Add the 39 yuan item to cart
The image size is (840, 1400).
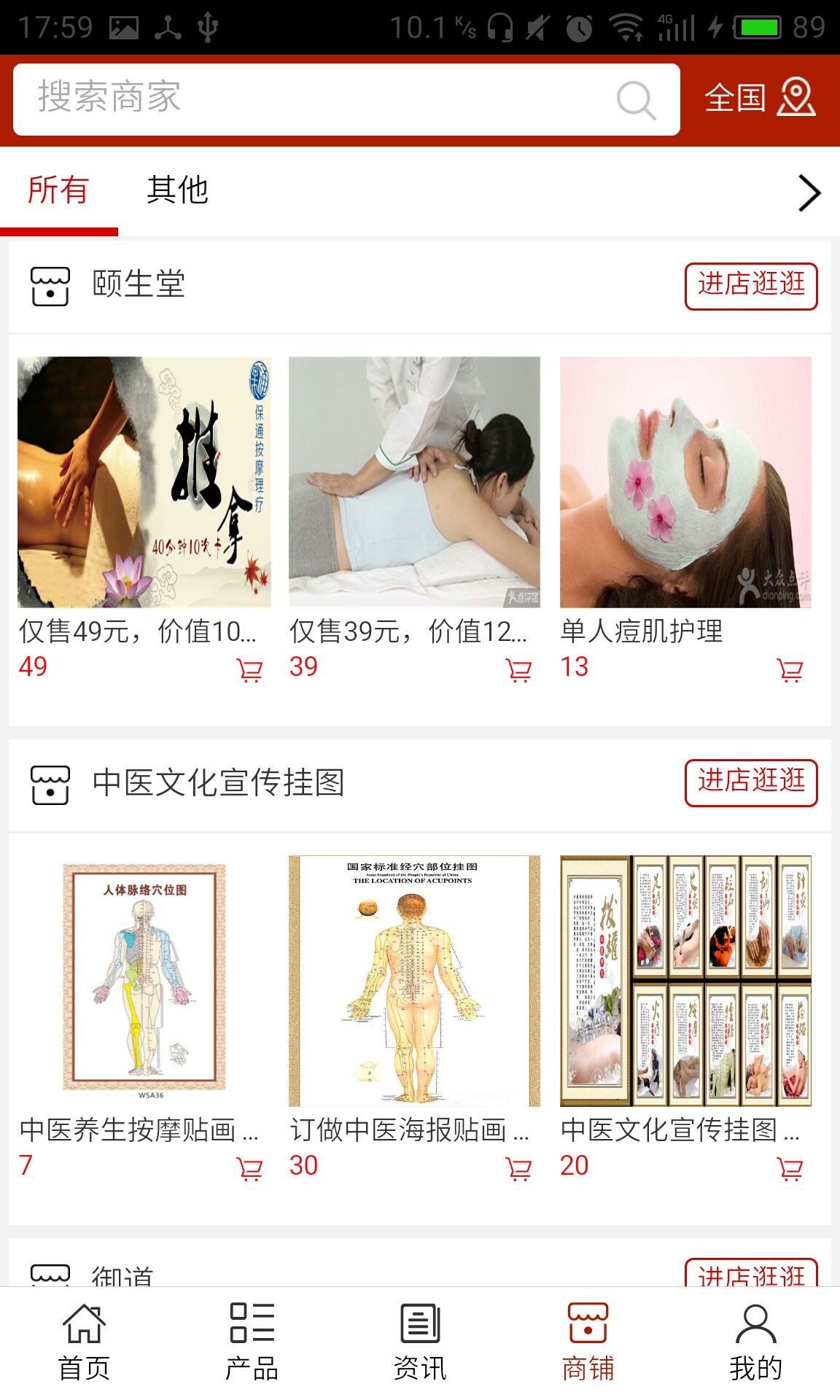518,669
